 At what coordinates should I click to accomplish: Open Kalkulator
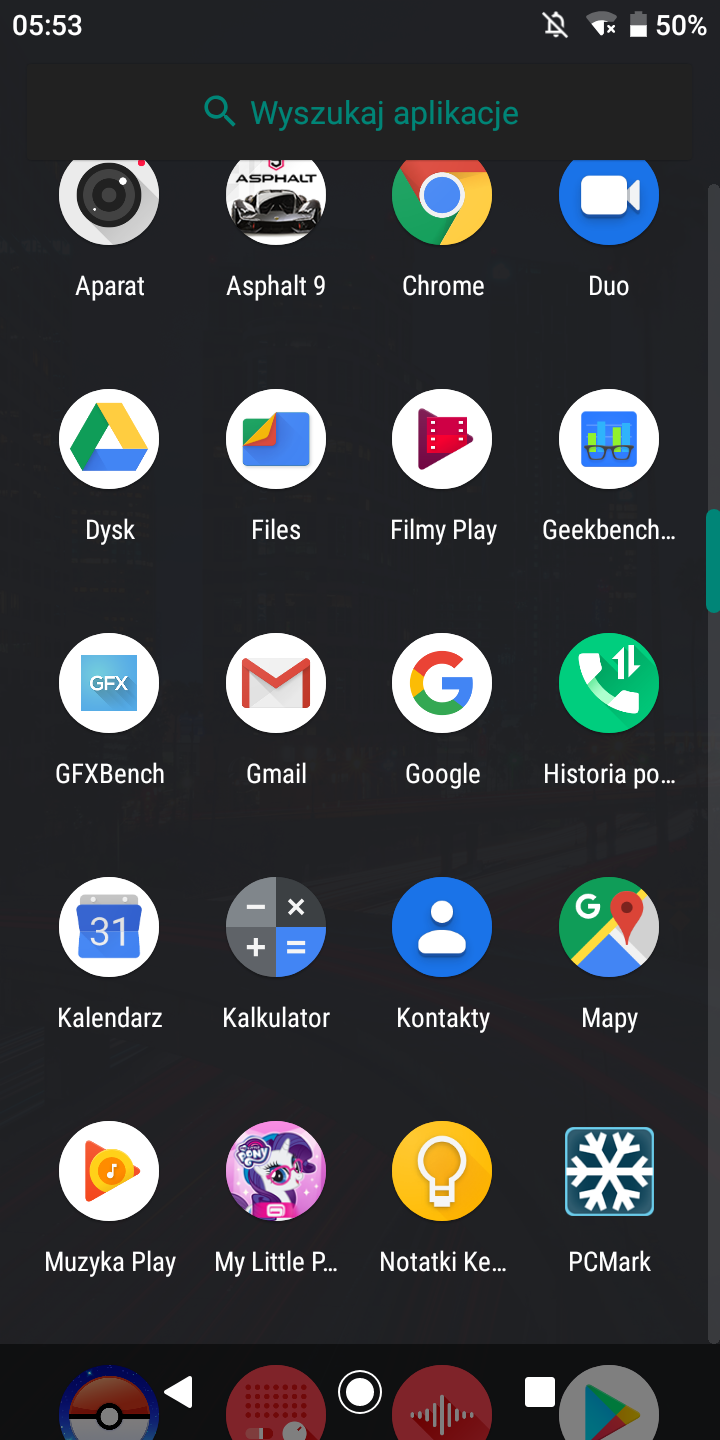(x=276, y=927)
